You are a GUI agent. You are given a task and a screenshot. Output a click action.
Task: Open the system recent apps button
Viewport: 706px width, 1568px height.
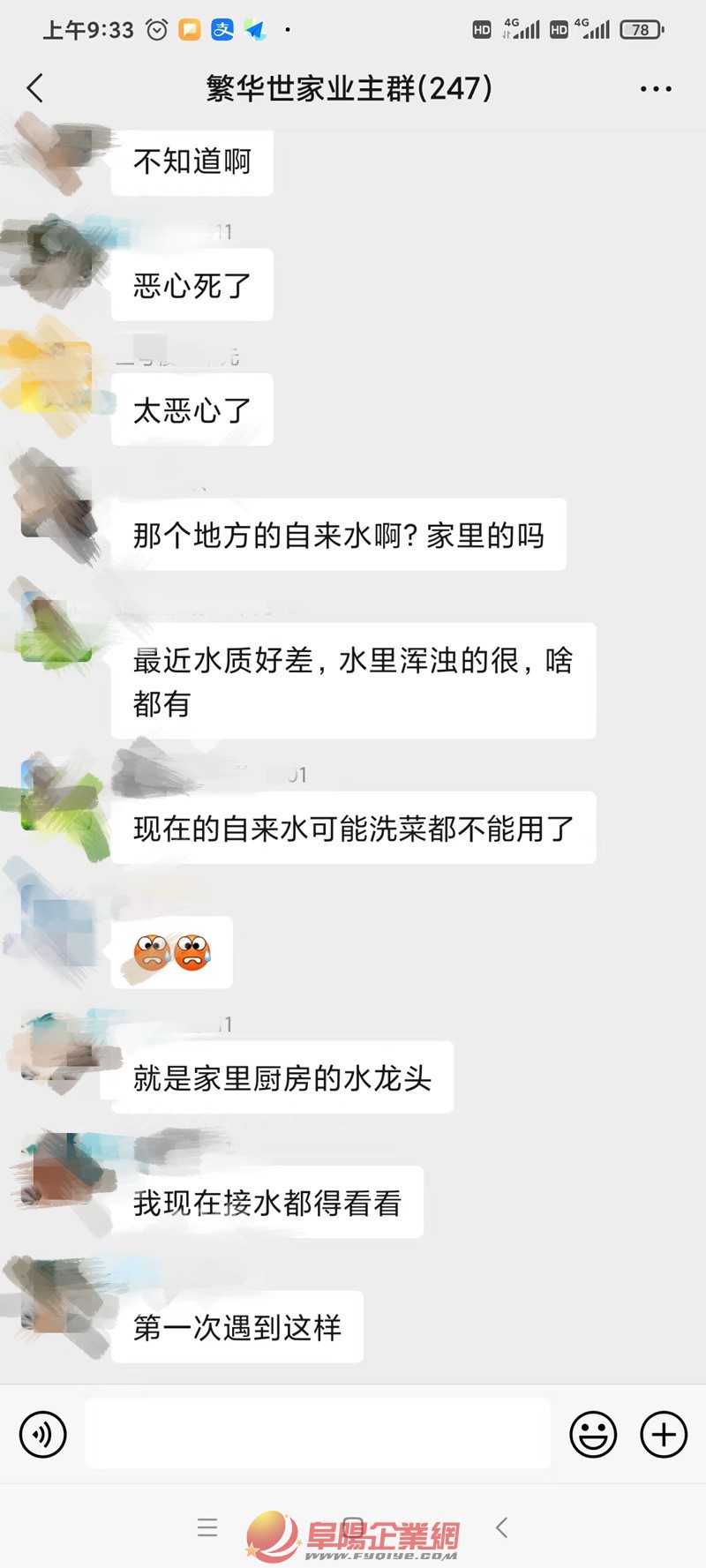(x=207, y=1527)
